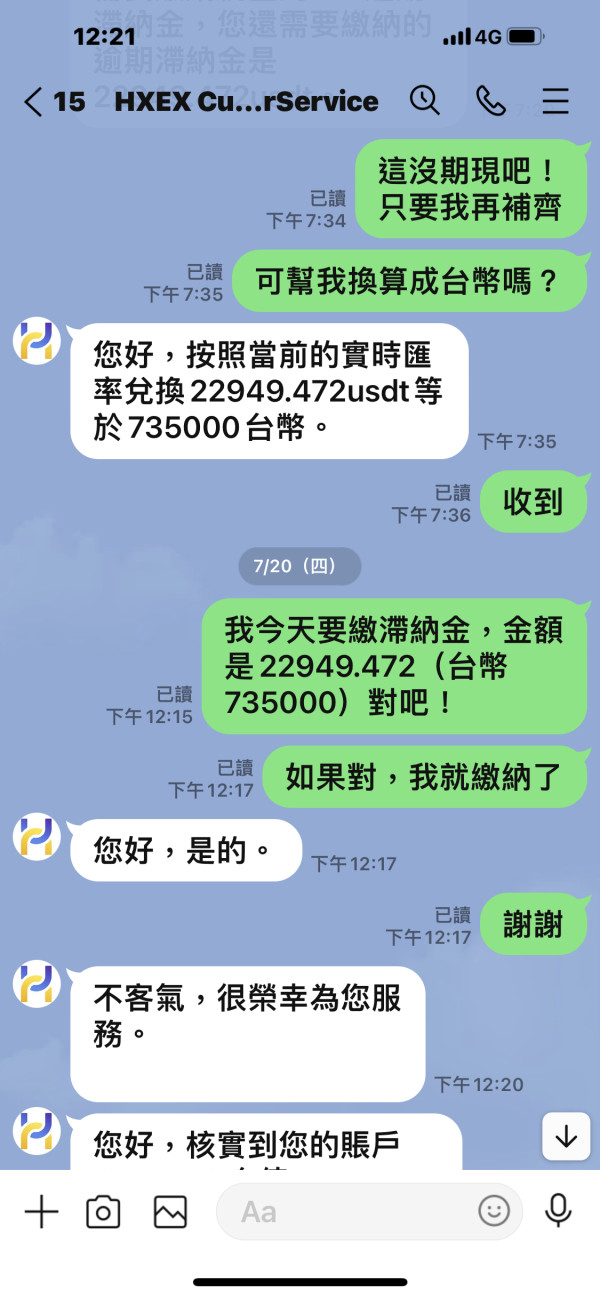600x1299 pixels.
Task: Open the emoji and sticker picker
Action: click(x=494, y=1212)
